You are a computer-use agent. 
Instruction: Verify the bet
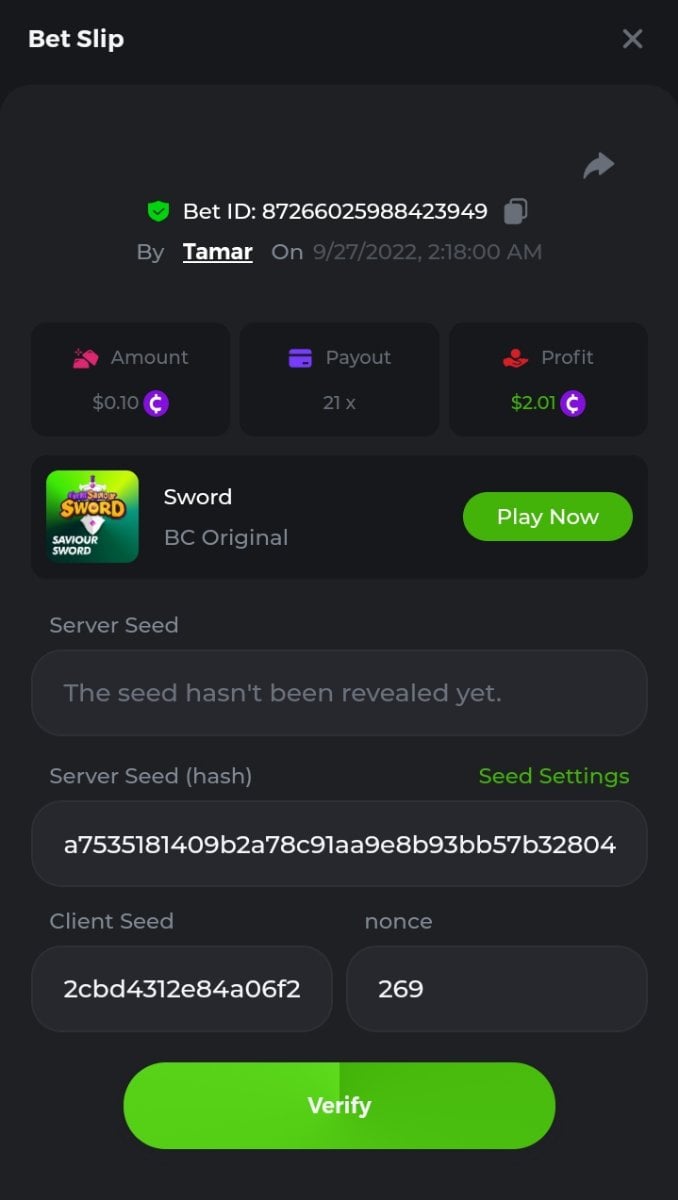coord(339,1105)
